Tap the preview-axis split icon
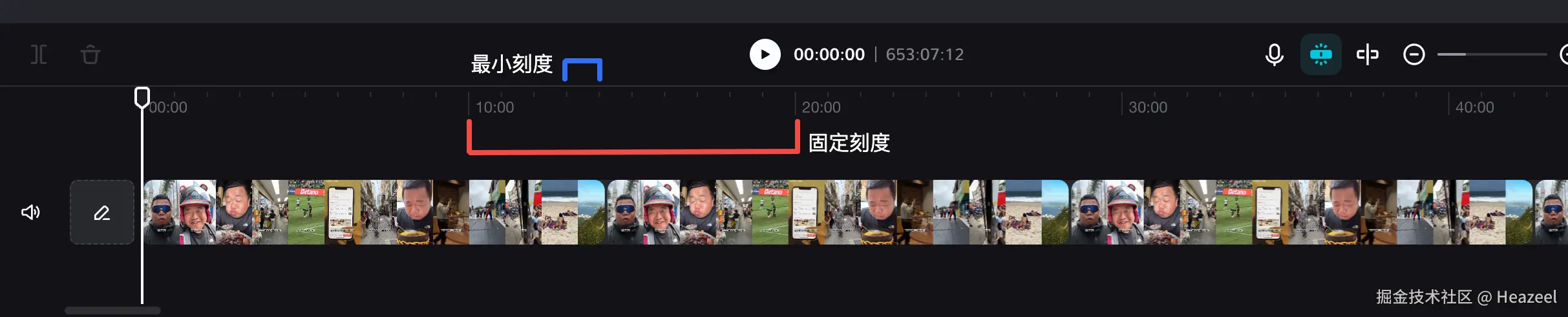The image size is (1568, 317). pyautogui.click(x=1367, y=54)
